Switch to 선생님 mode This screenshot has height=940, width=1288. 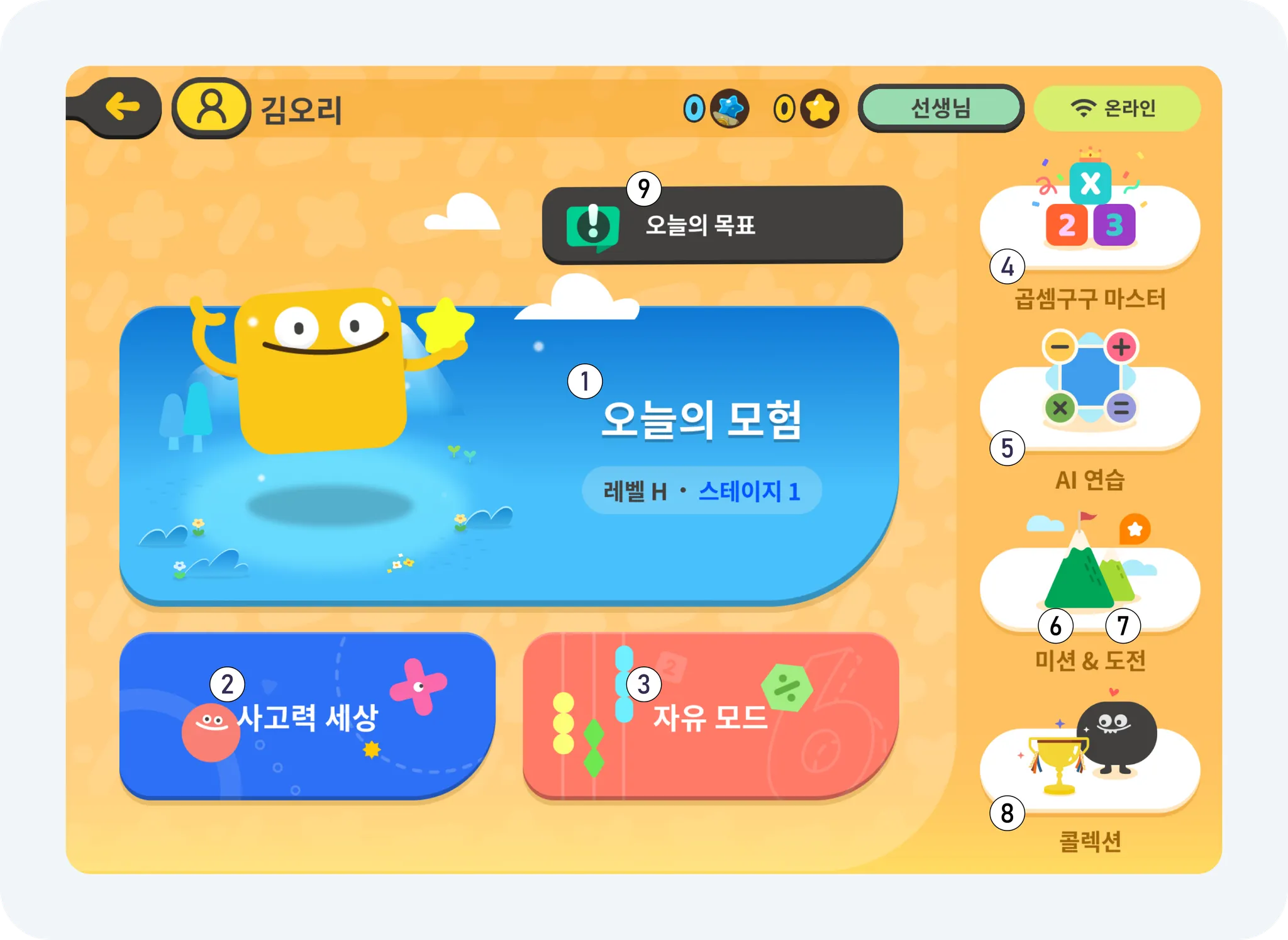click(940, 108)
